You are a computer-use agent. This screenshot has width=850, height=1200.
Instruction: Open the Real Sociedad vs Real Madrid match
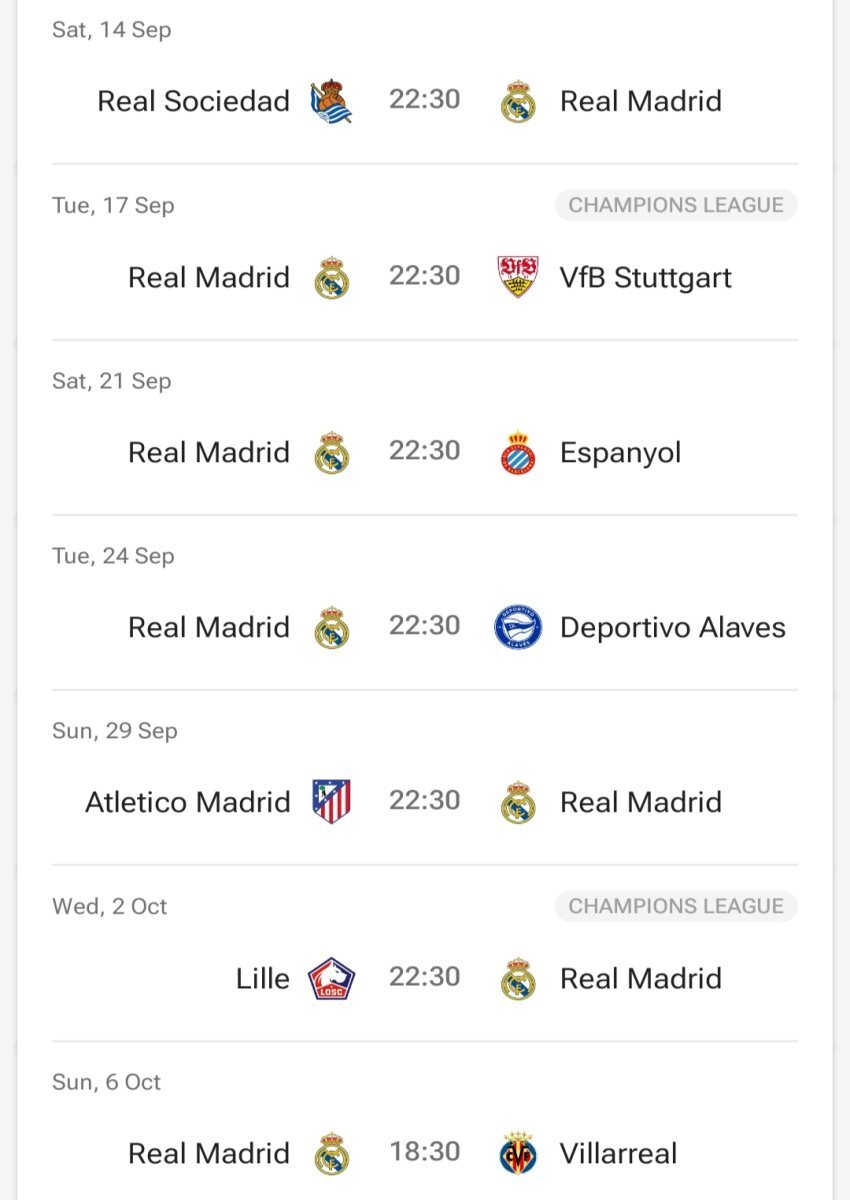tap(424, 100)
